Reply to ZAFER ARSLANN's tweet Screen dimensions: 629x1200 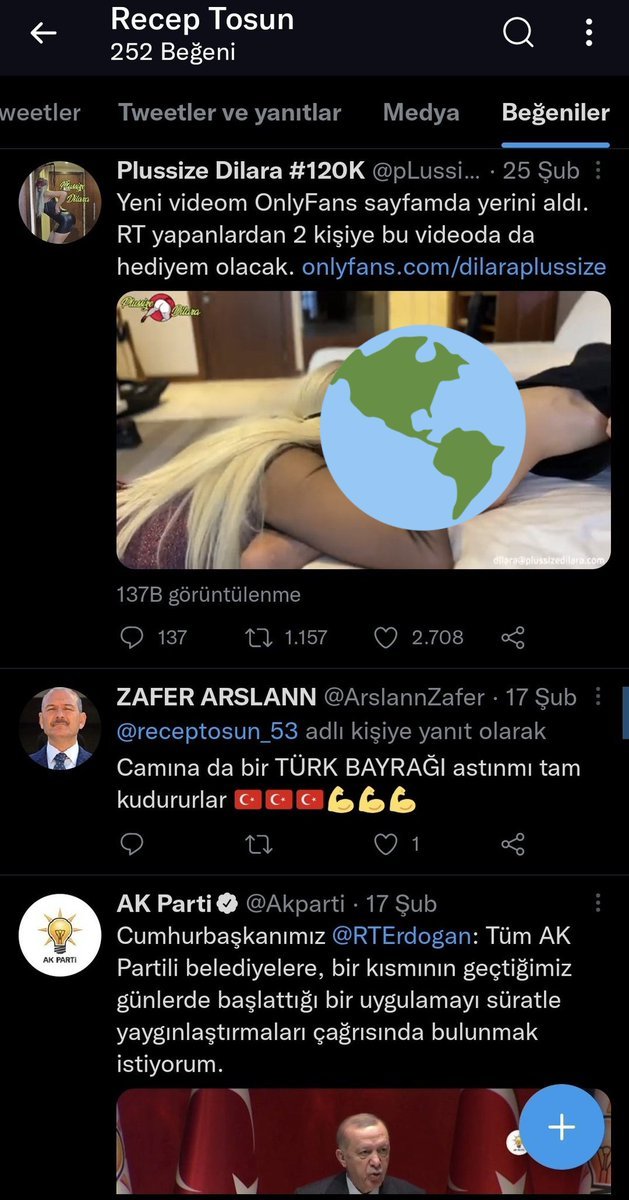(x=132, y=845)
